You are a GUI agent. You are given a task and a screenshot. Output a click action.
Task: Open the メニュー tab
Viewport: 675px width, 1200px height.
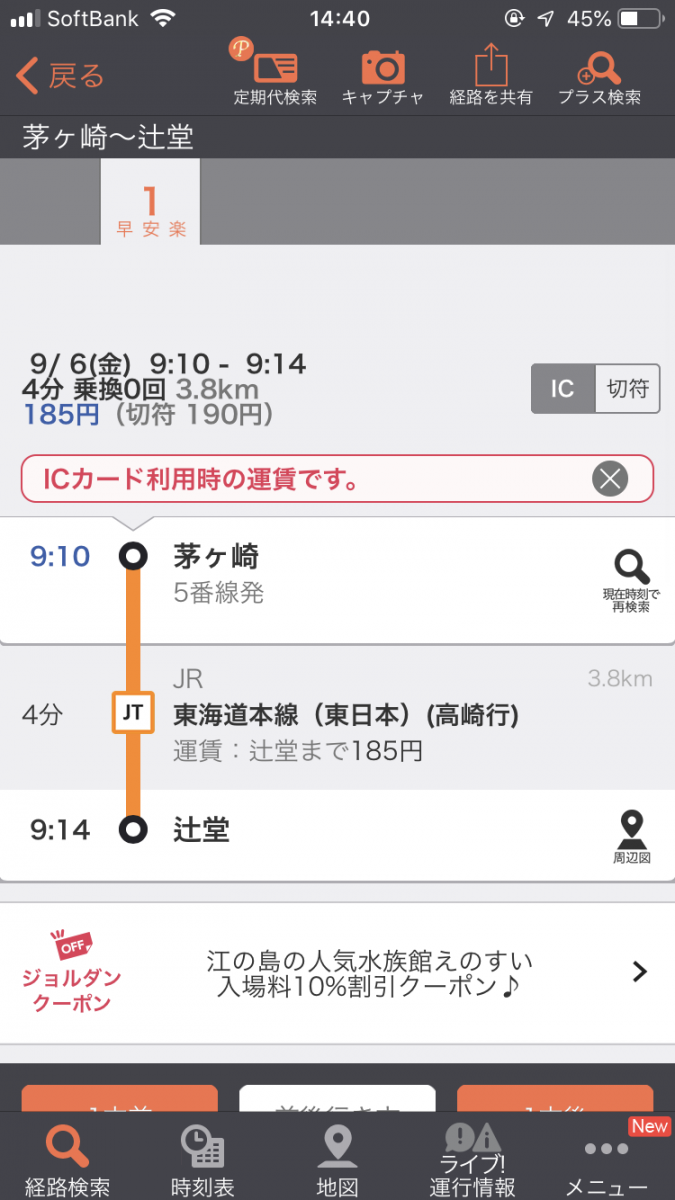pos(607,1160)
